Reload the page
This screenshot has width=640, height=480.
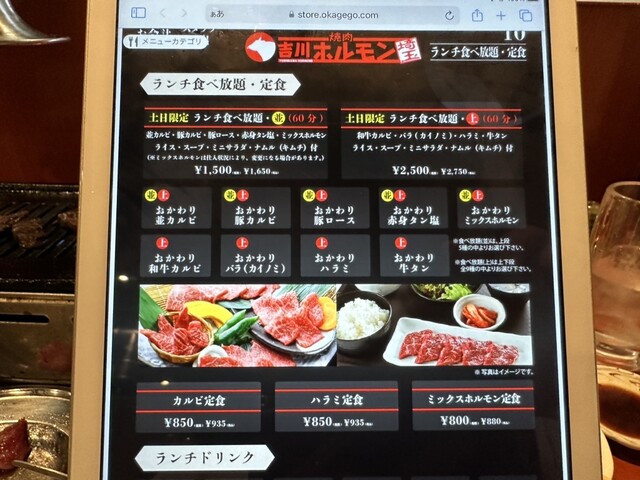[450, 14]
